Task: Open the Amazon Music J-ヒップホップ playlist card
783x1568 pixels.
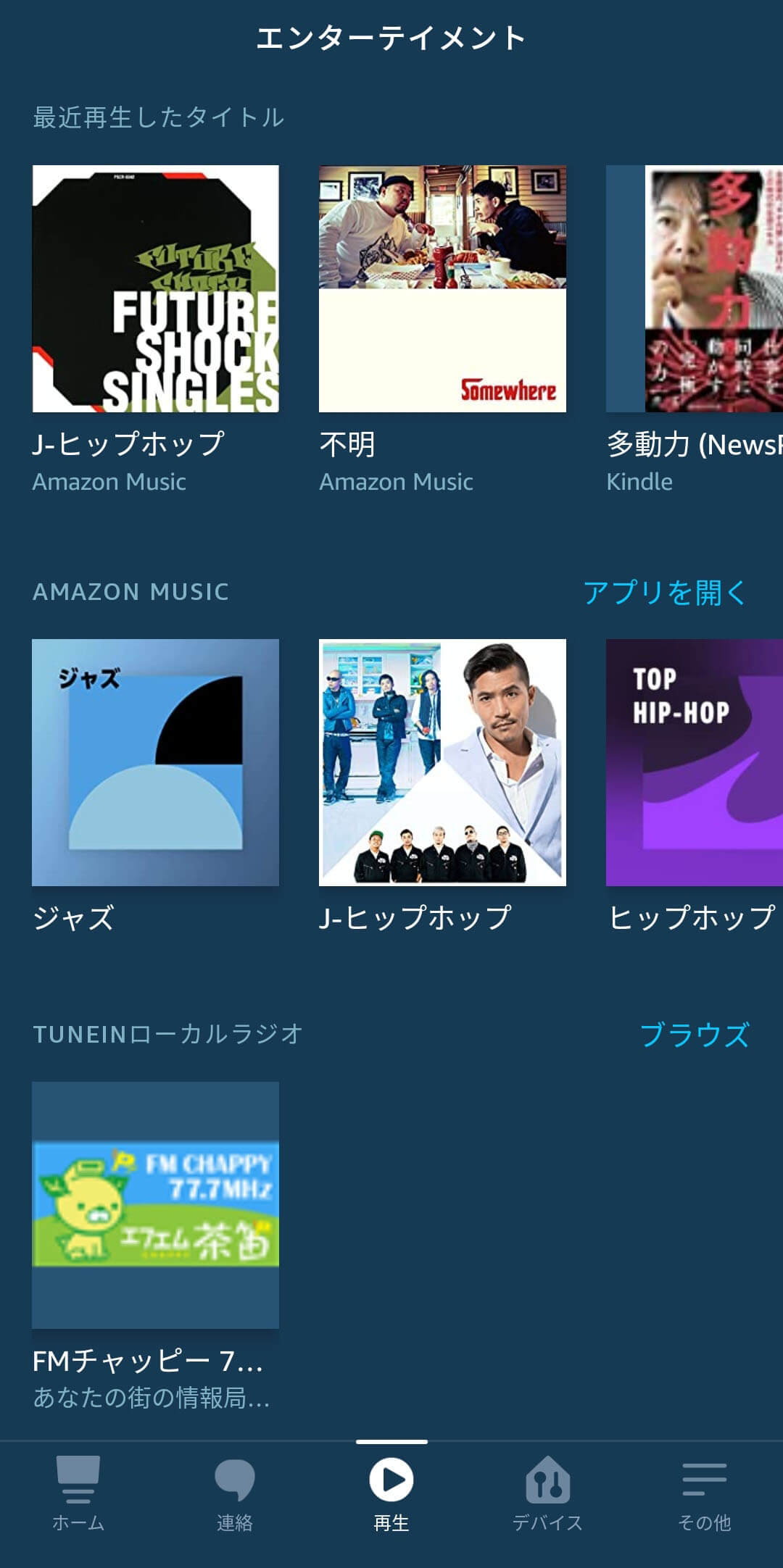Action: [442, 762]
